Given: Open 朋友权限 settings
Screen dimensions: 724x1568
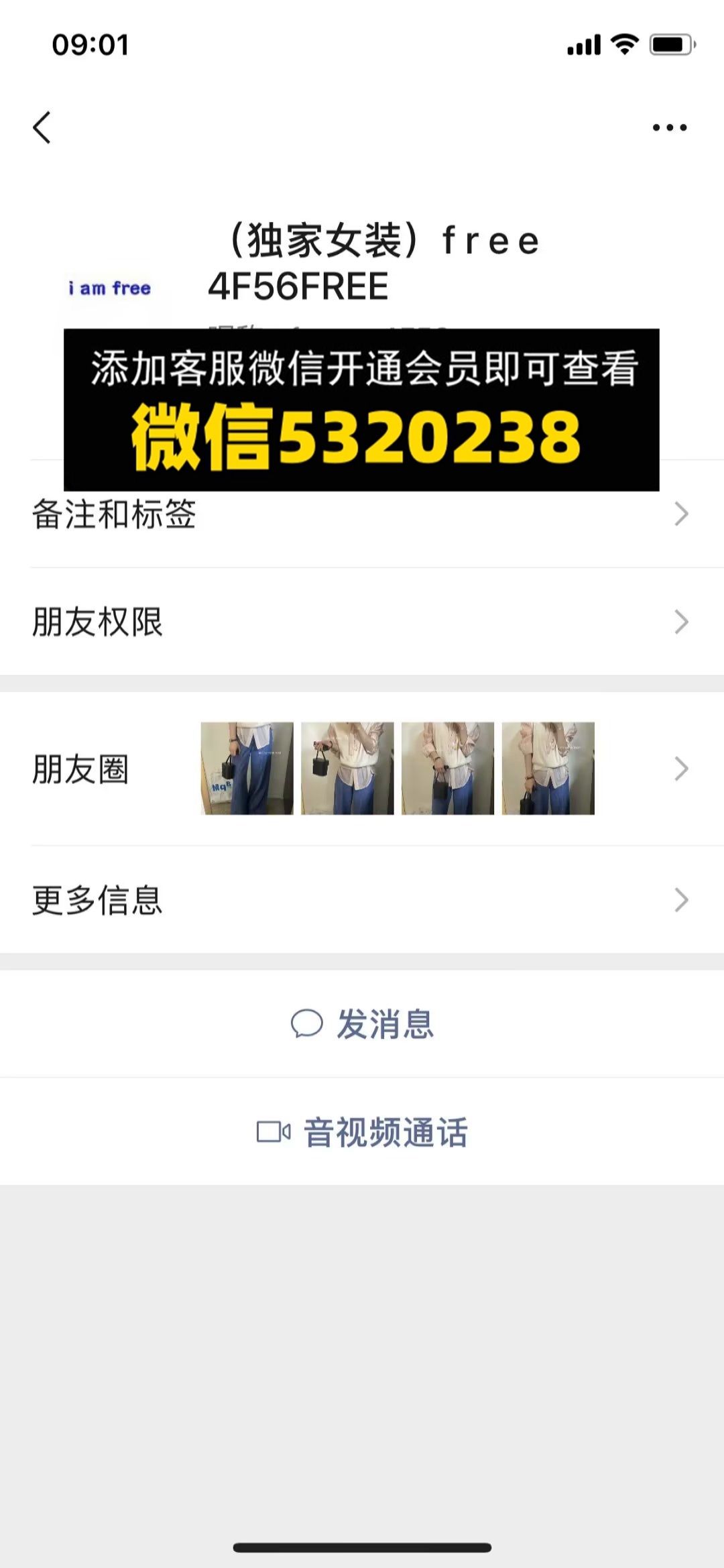Looking at the screenshot, I should pyautogui.click(x=362, y=622).
